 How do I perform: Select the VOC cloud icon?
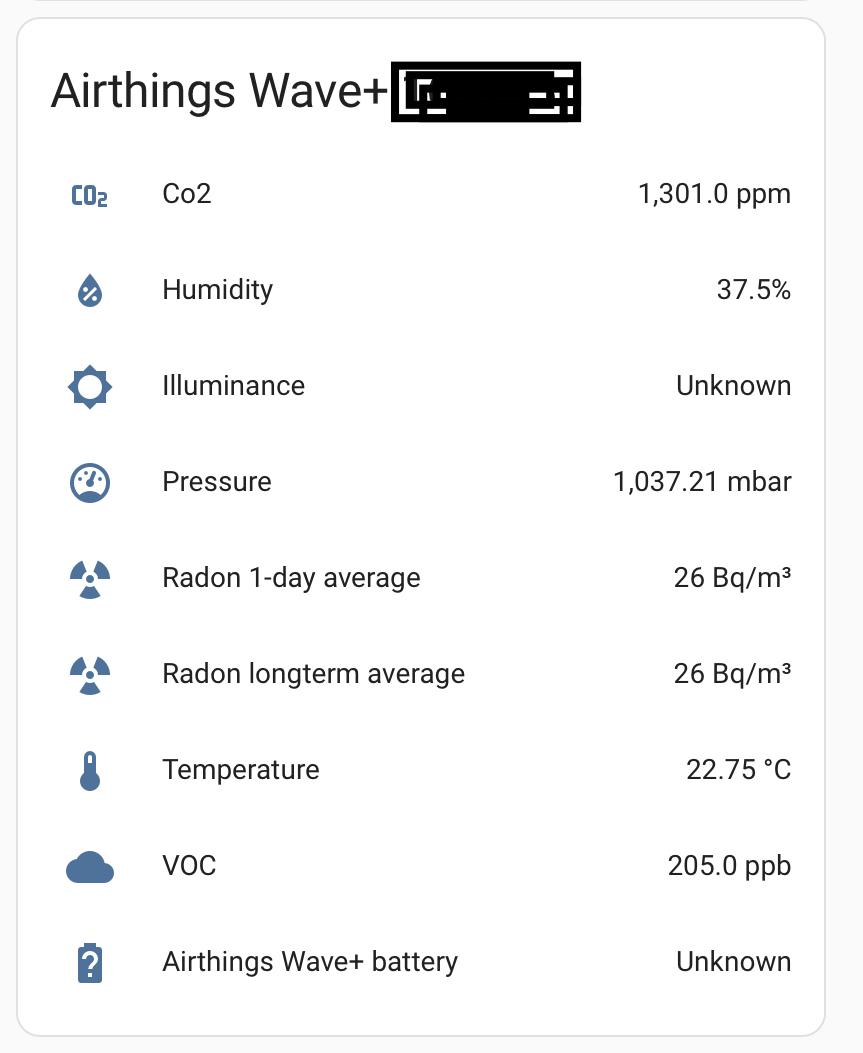pyautogui.click(x=89, y=866)
